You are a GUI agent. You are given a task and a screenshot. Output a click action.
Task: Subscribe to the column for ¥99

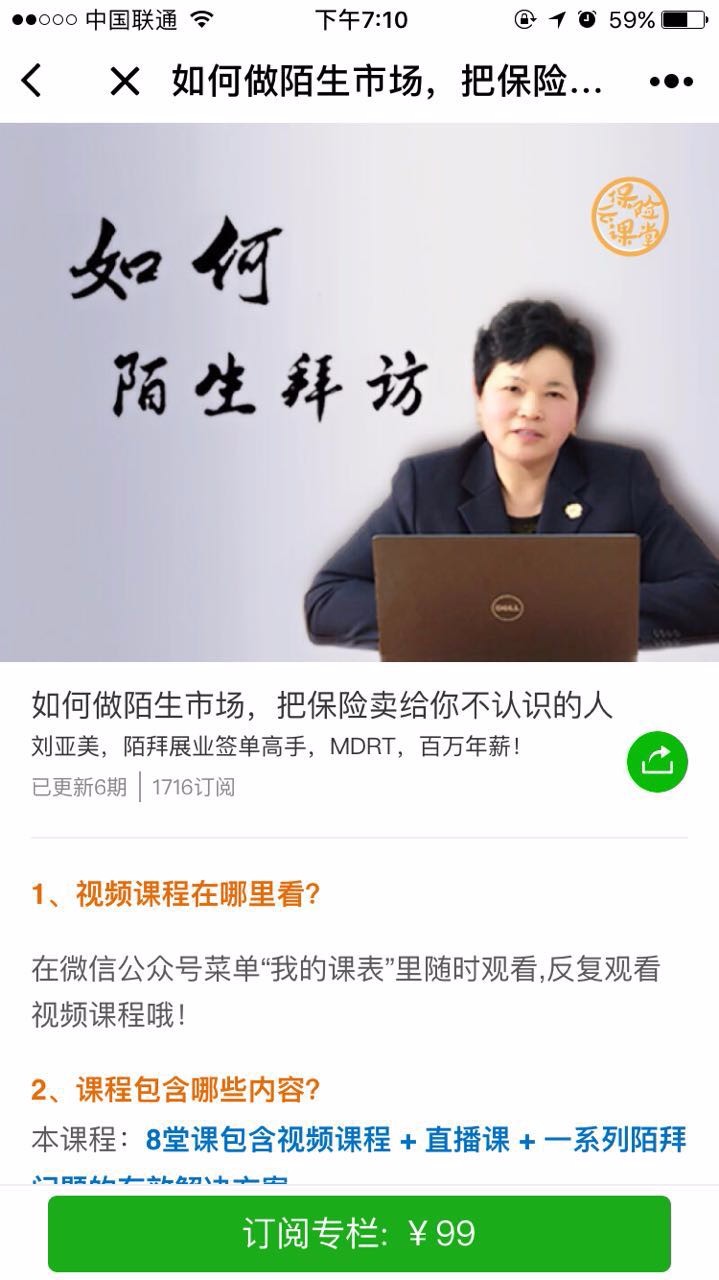(359, 1233)
